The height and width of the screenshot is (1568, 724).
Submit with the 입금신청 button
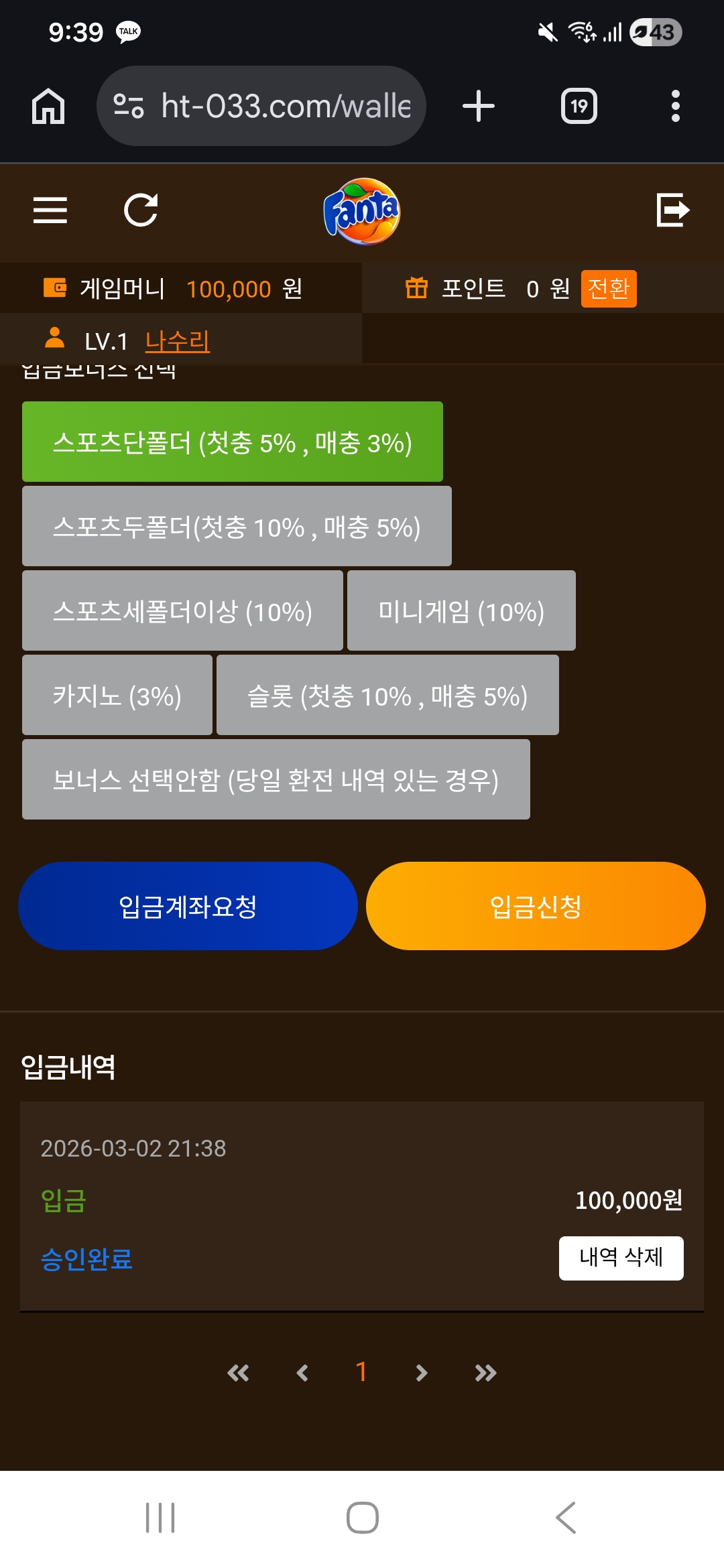coord(536,906)
